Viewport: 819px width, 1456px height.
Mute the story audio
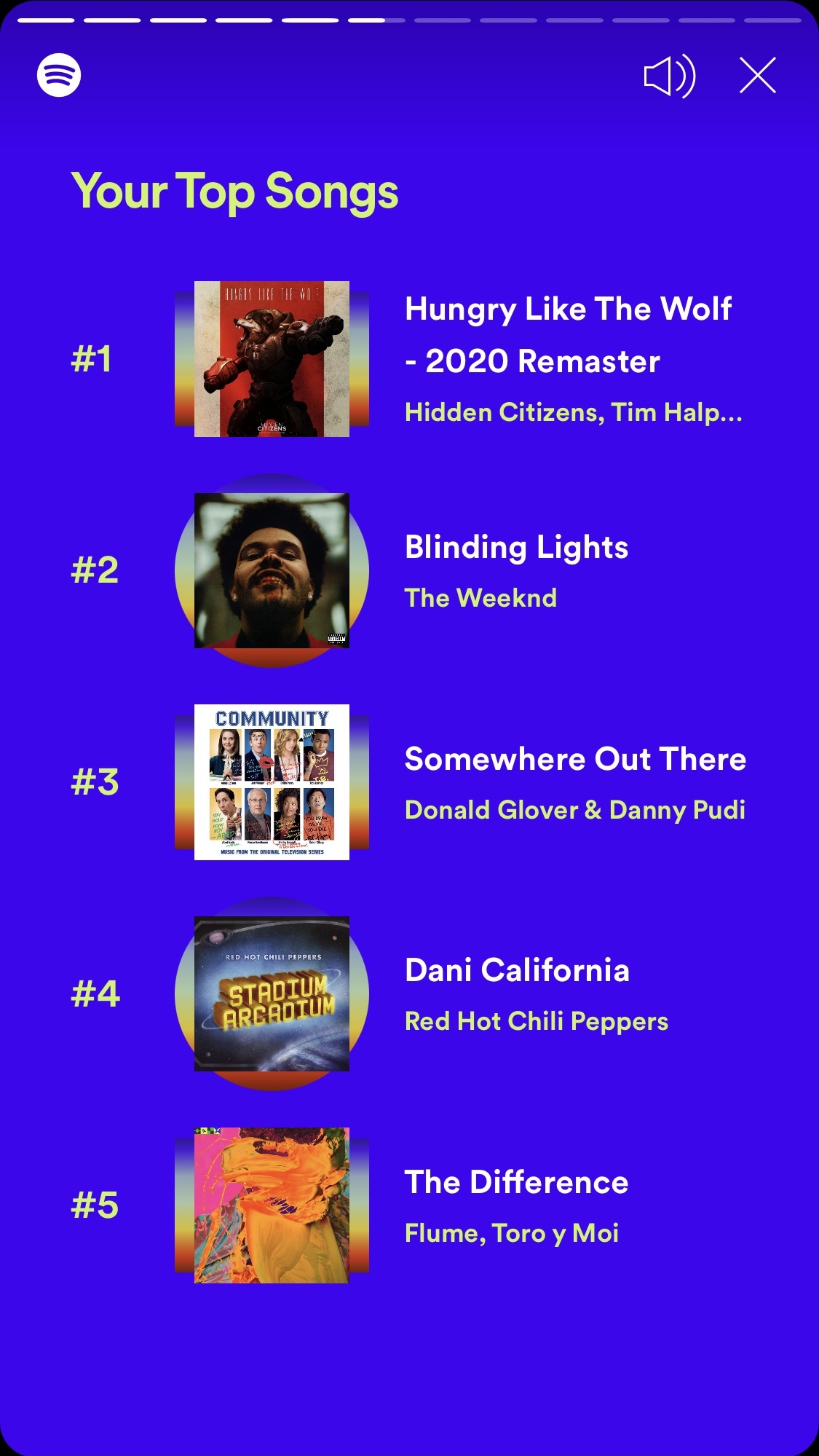[669, 76]
